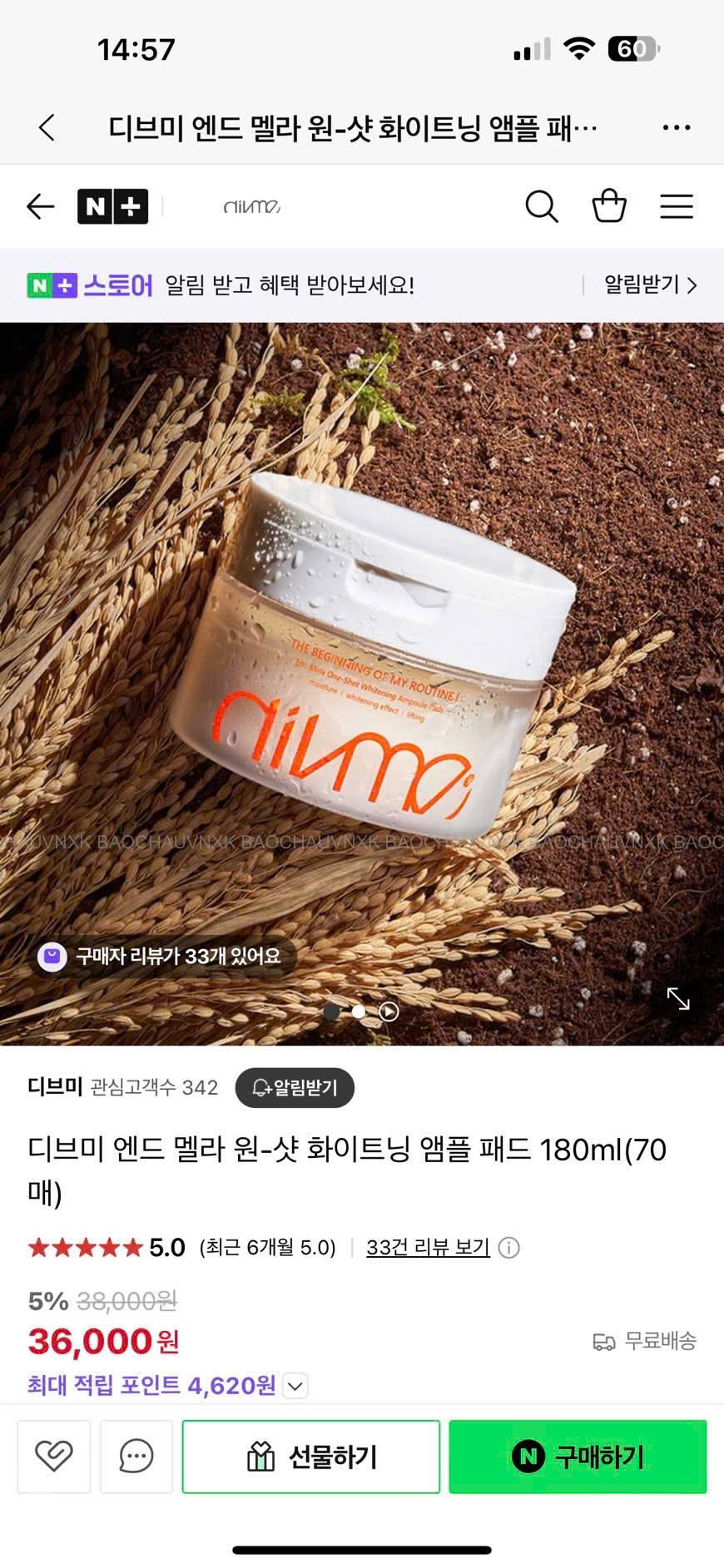Screen dimensions: 724x1568
Task: Expand the 최대 적립 포인트 details
Action: point(296,1386)
